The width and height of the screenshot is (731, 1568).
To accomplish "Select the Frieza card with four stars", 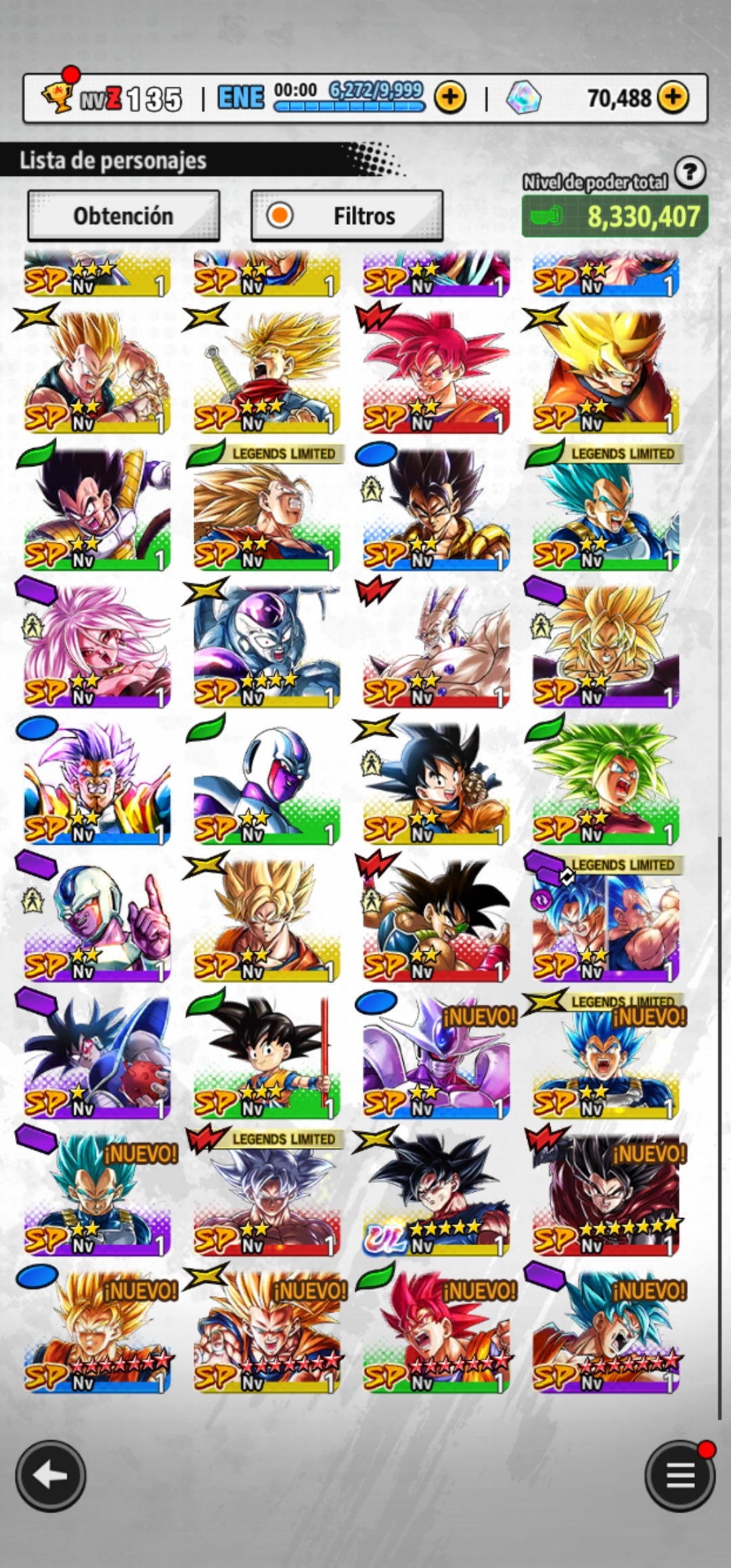I will (266, 645).
